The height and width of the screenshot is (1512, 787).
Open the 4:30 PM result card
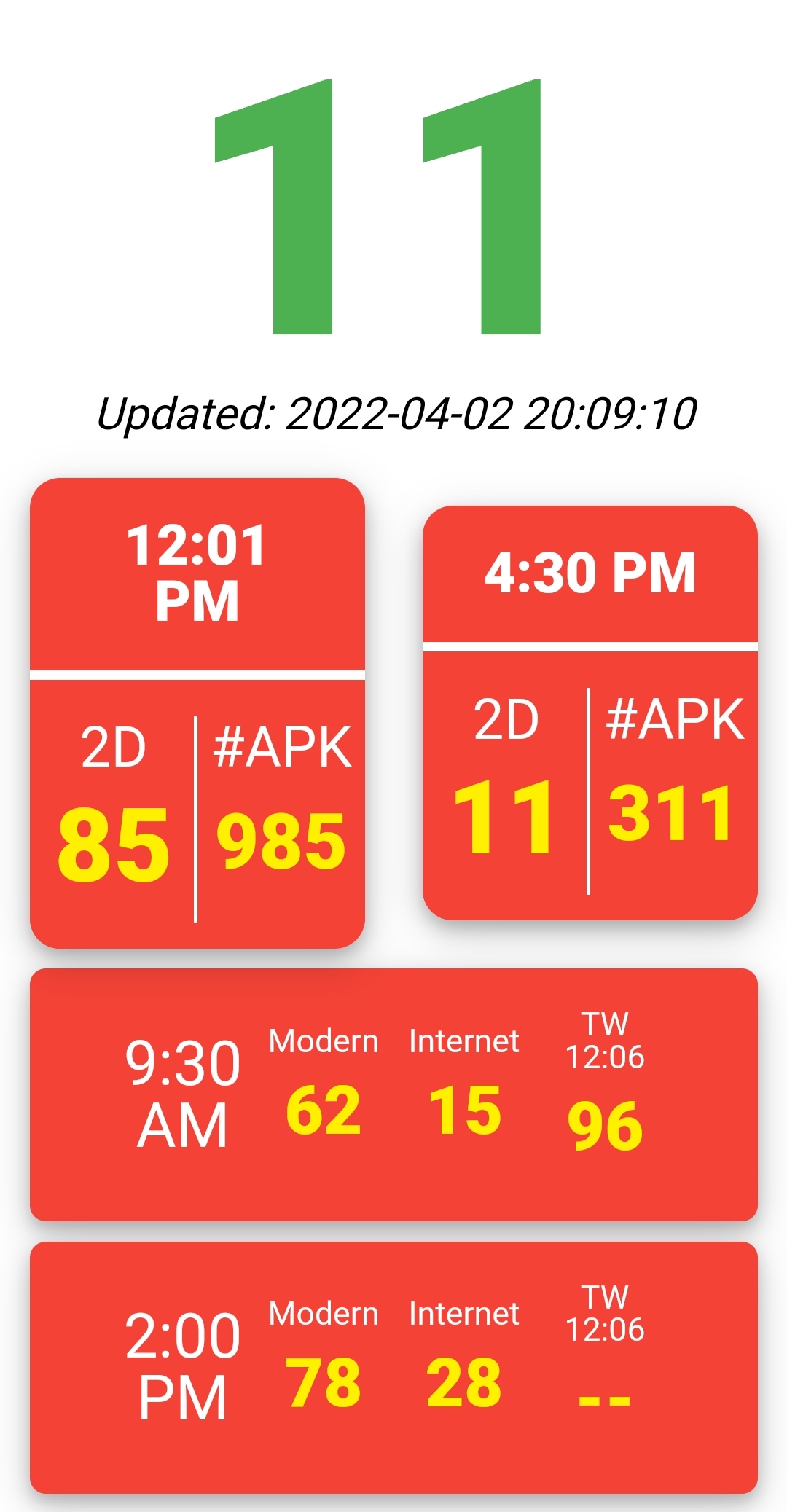click(x=590, y=713)
